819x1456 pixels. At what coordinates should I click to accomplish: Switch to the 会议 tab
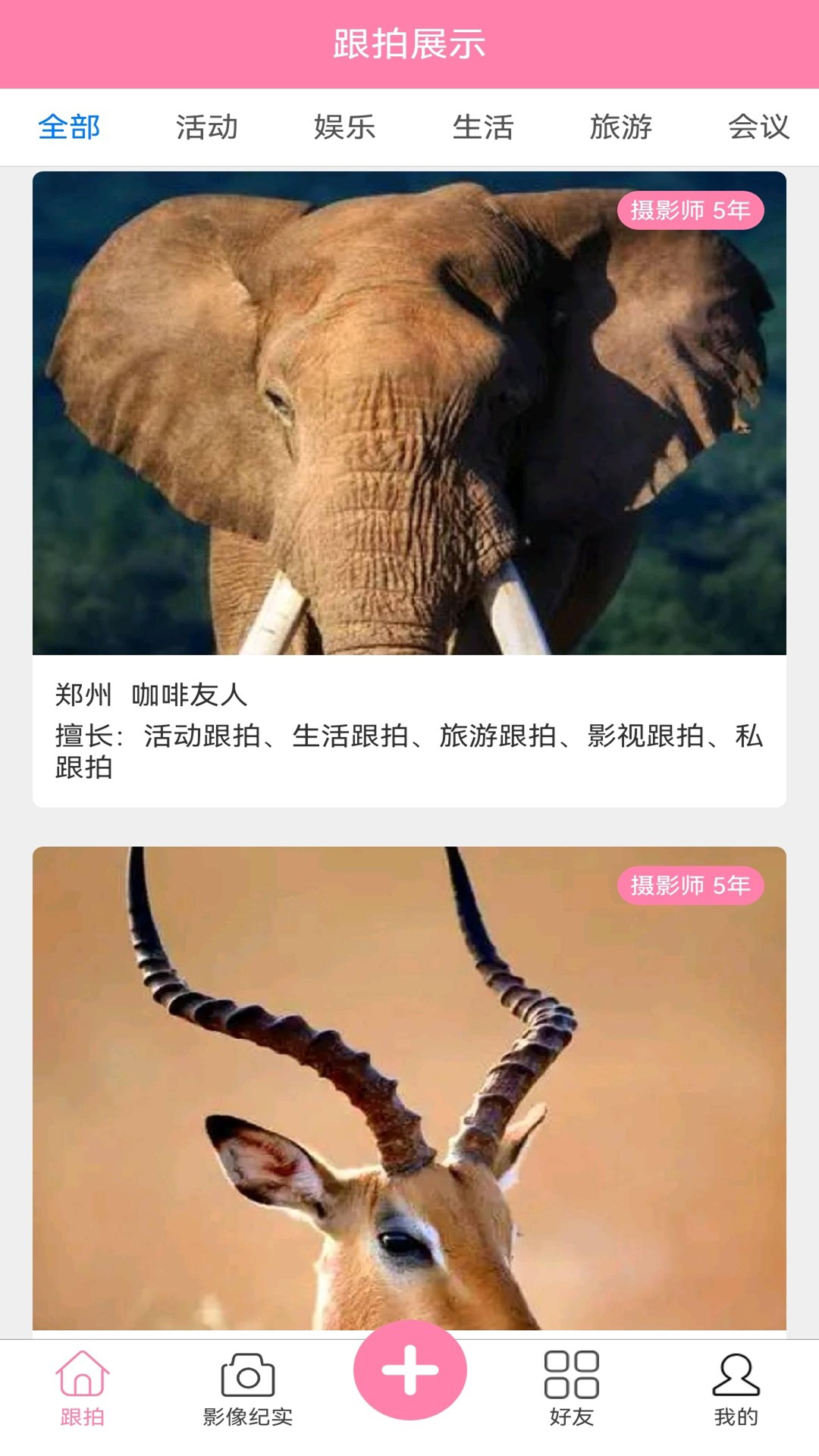click(758, 127)
